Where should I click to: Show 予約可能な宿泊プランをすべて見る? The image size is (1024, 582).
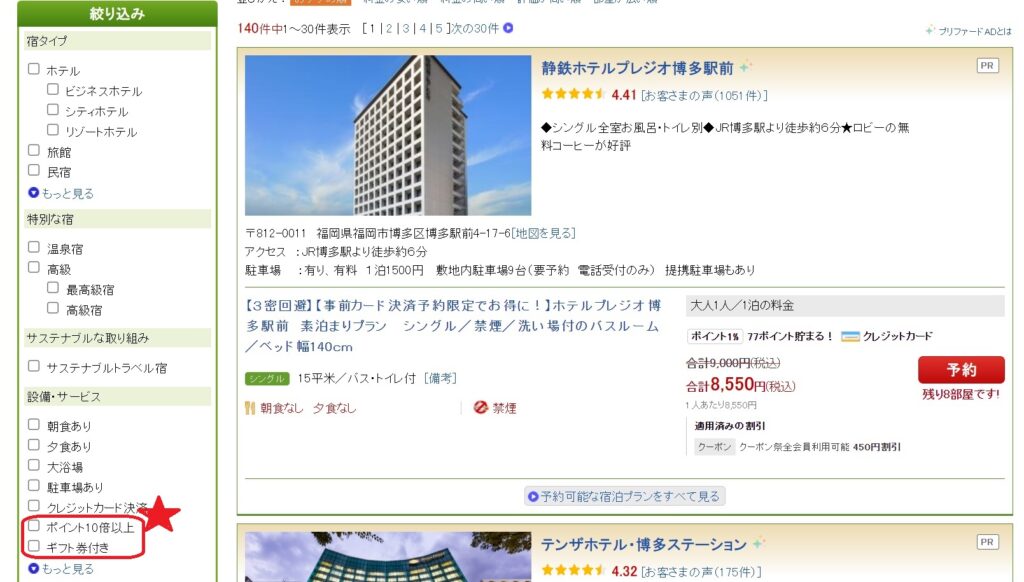pos(624,496)
